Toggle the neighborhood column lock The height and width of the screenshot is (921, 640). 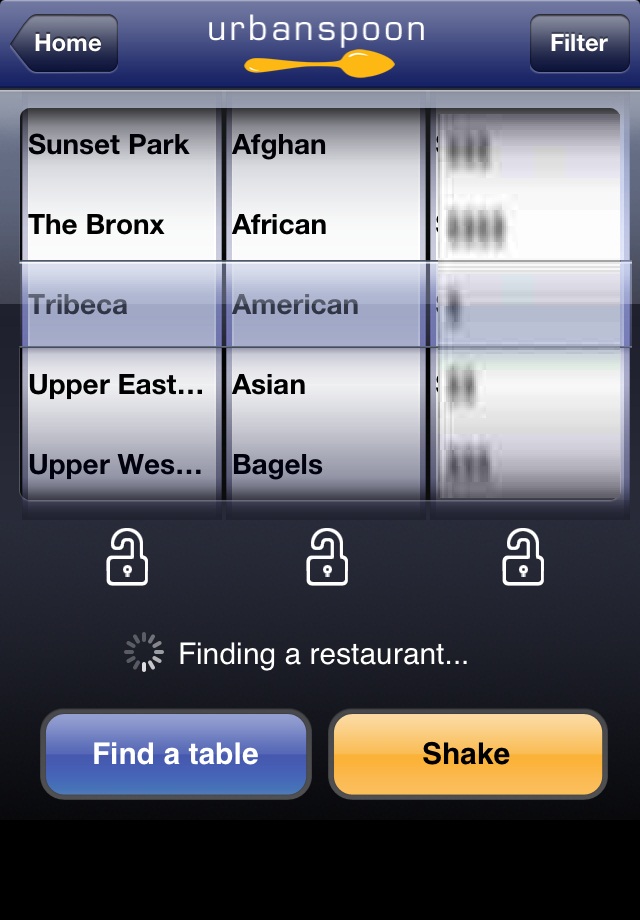point(127,558)
